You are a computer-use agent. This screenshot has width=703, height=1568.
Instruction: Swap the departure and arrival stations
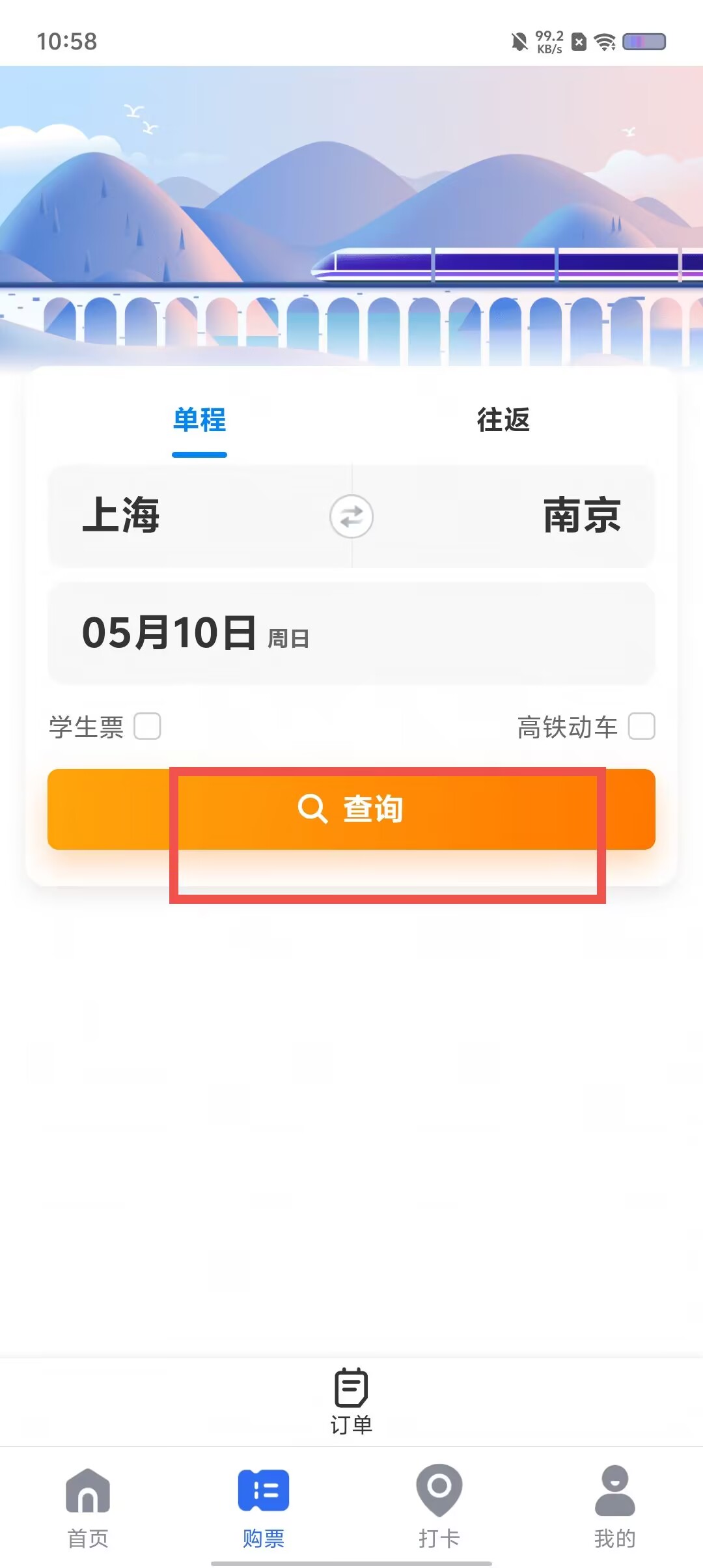point(351,516)
